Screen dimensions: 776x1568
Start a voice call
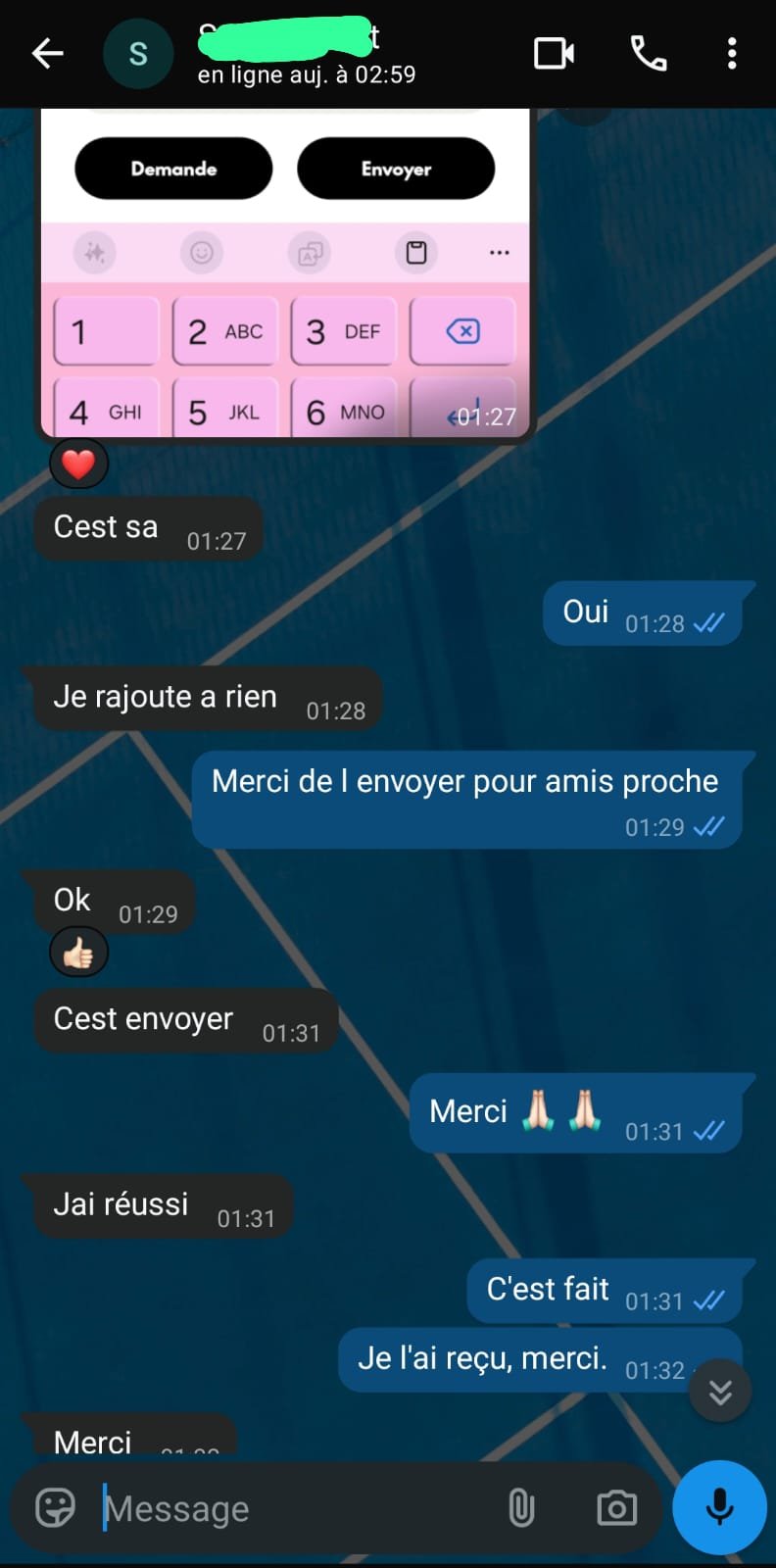(648, 54)
